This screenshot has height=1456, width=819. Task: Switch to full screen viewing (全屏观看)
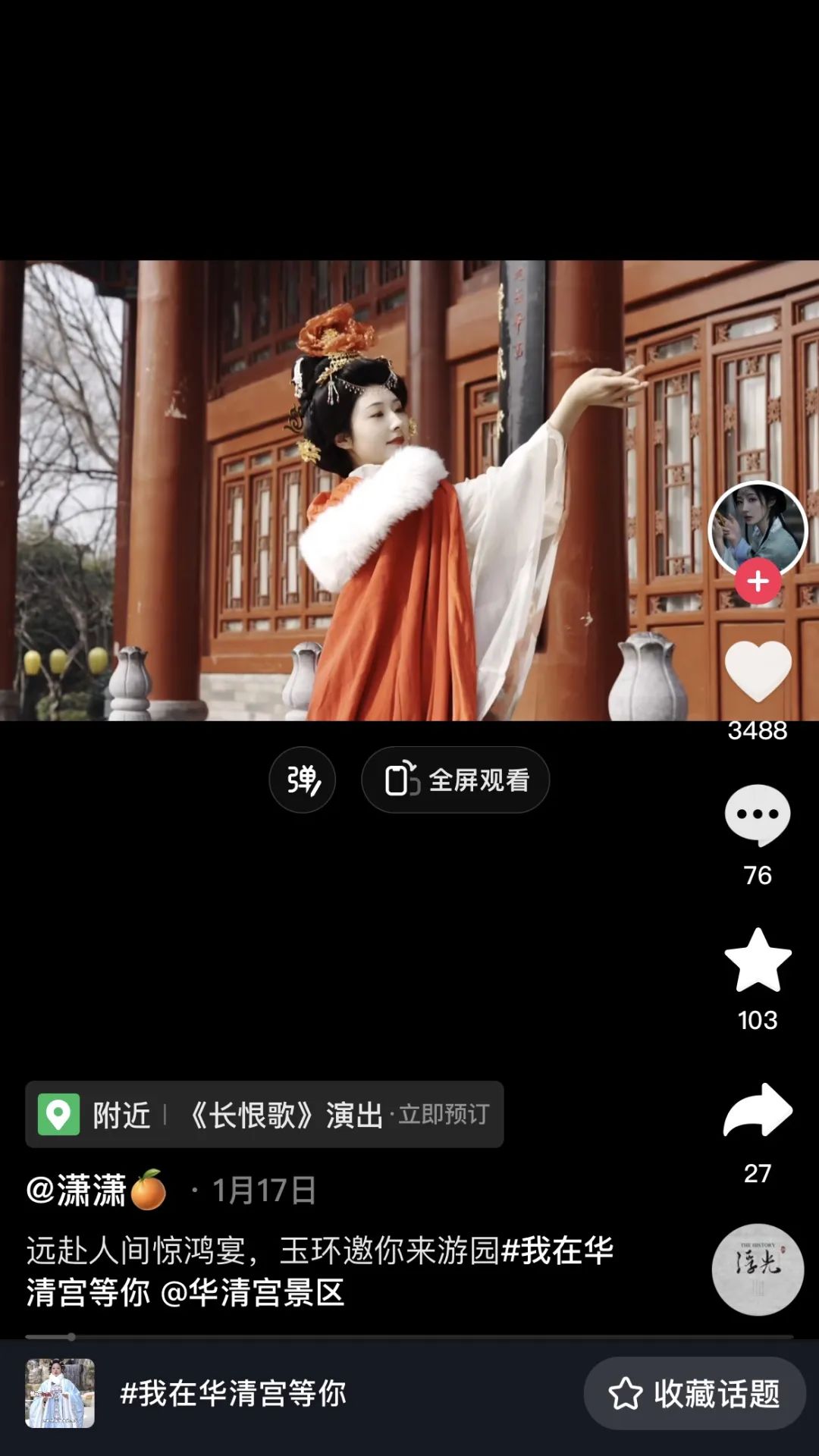456,780
